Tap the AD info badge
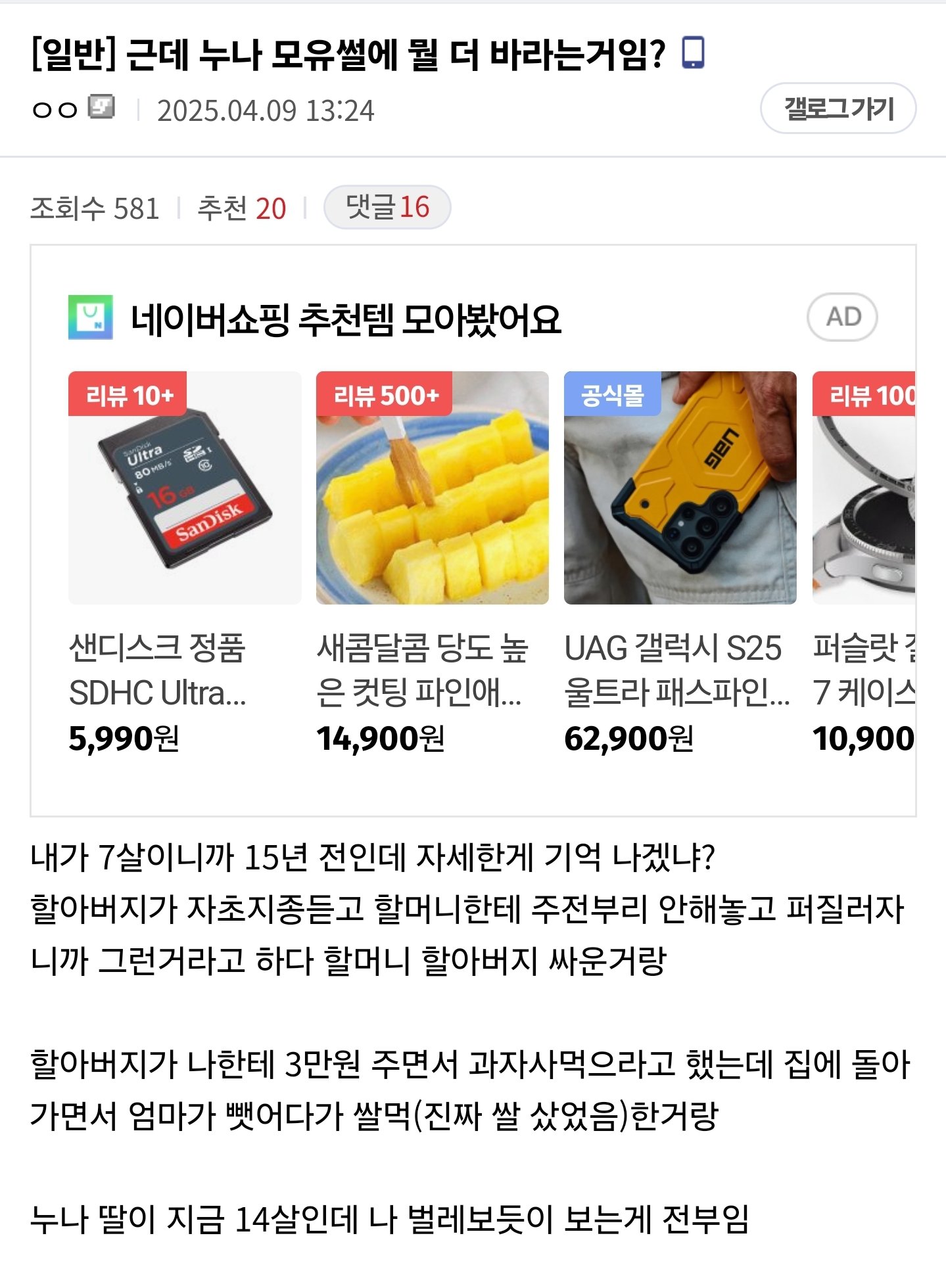This screenshot has height=1288, width=946. 842,317
